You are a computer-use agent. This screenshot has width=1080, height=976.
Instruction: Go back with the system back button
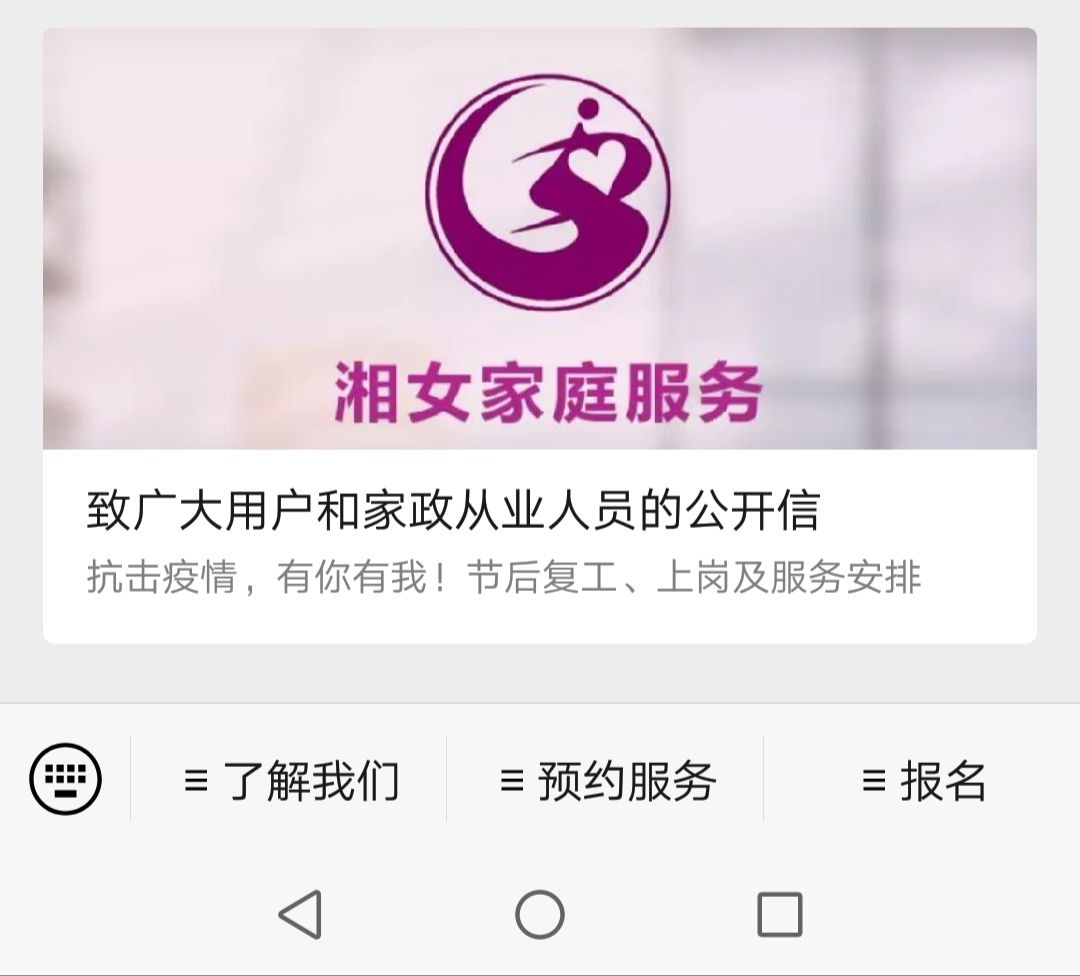pos(300,914)
